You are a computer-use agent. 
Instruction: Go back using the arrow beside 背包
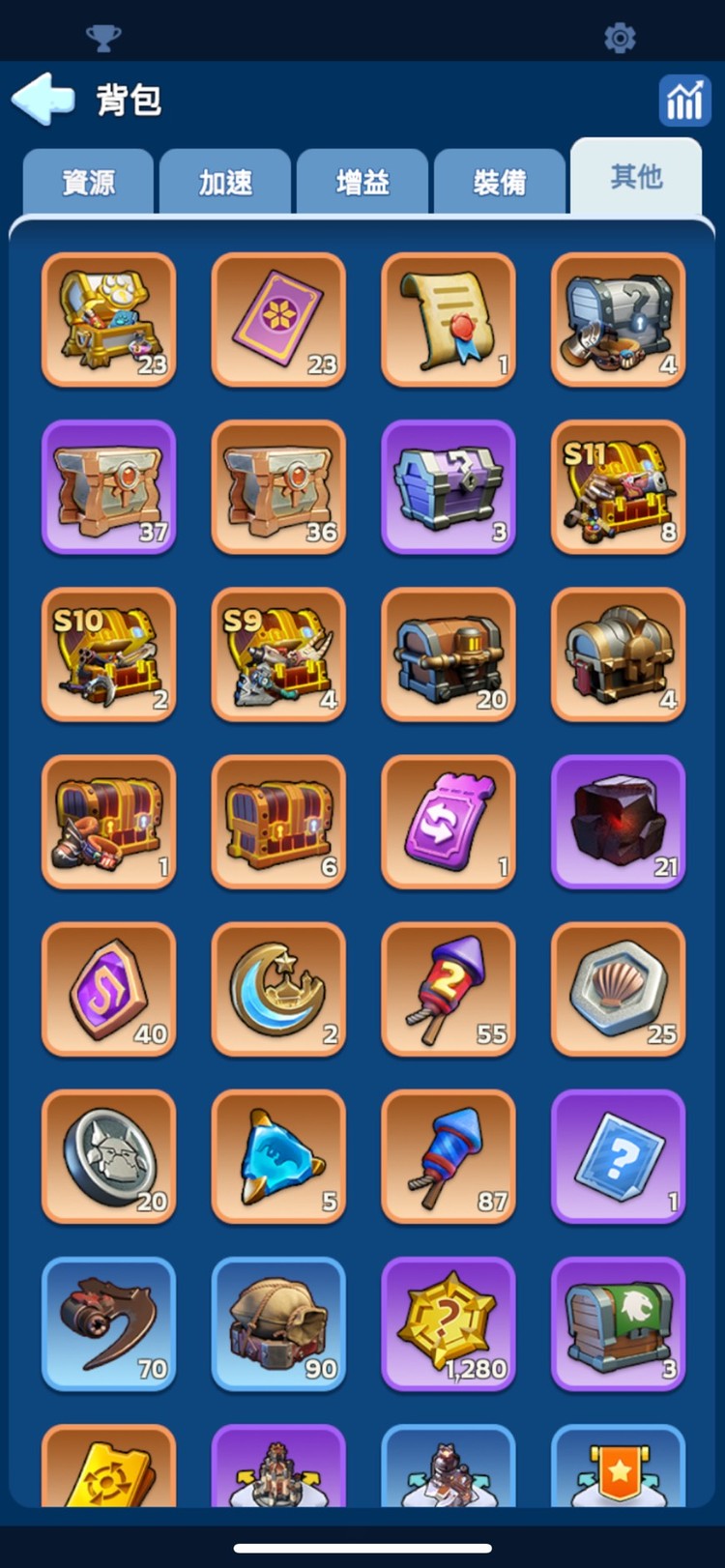click(43, 99)
